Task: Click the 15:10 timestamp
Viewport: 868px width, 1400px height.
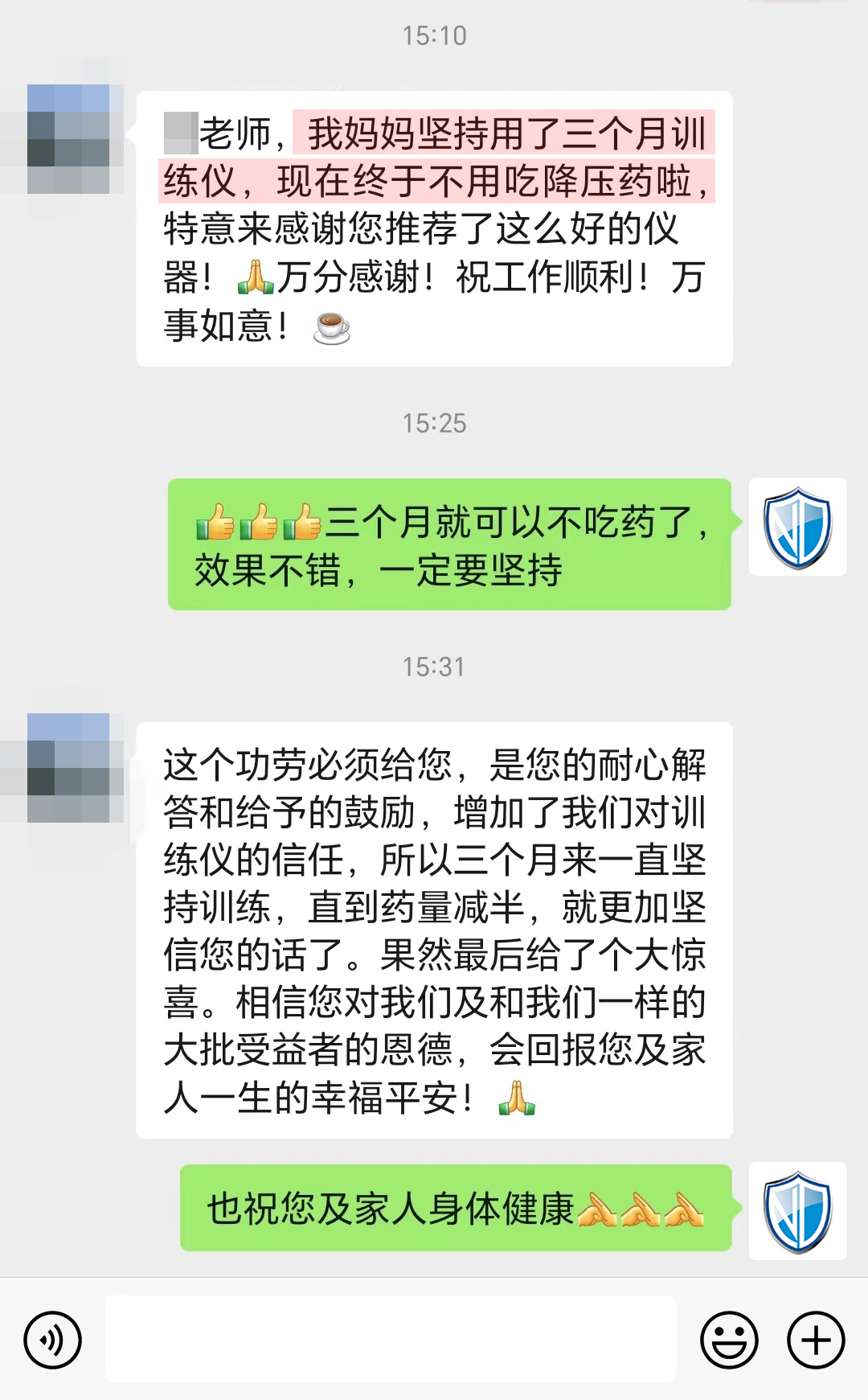Action: [432, 34]
